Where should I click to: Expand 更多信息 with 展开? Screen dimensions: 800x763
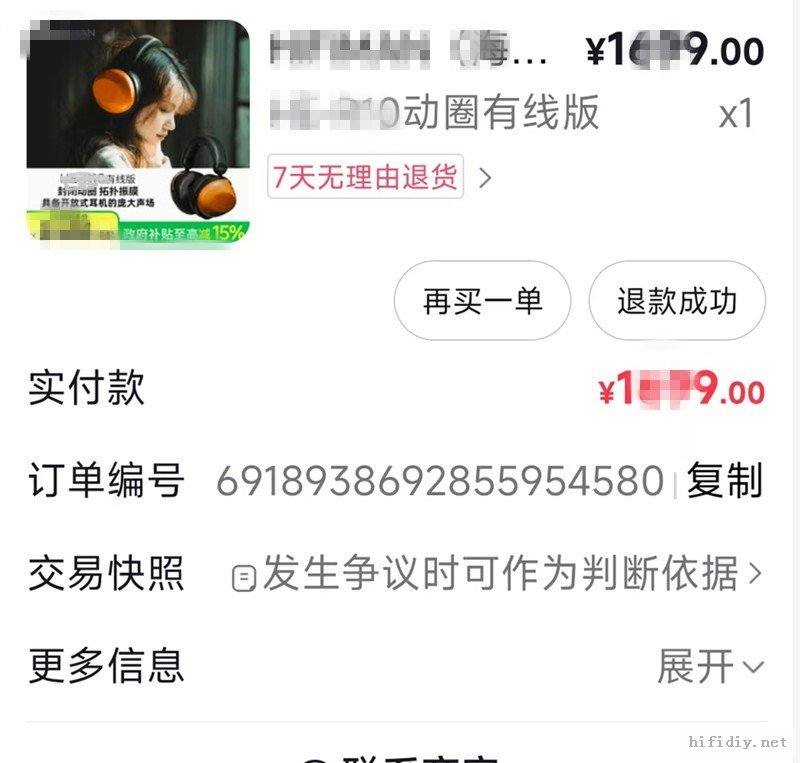pos(710,666)
